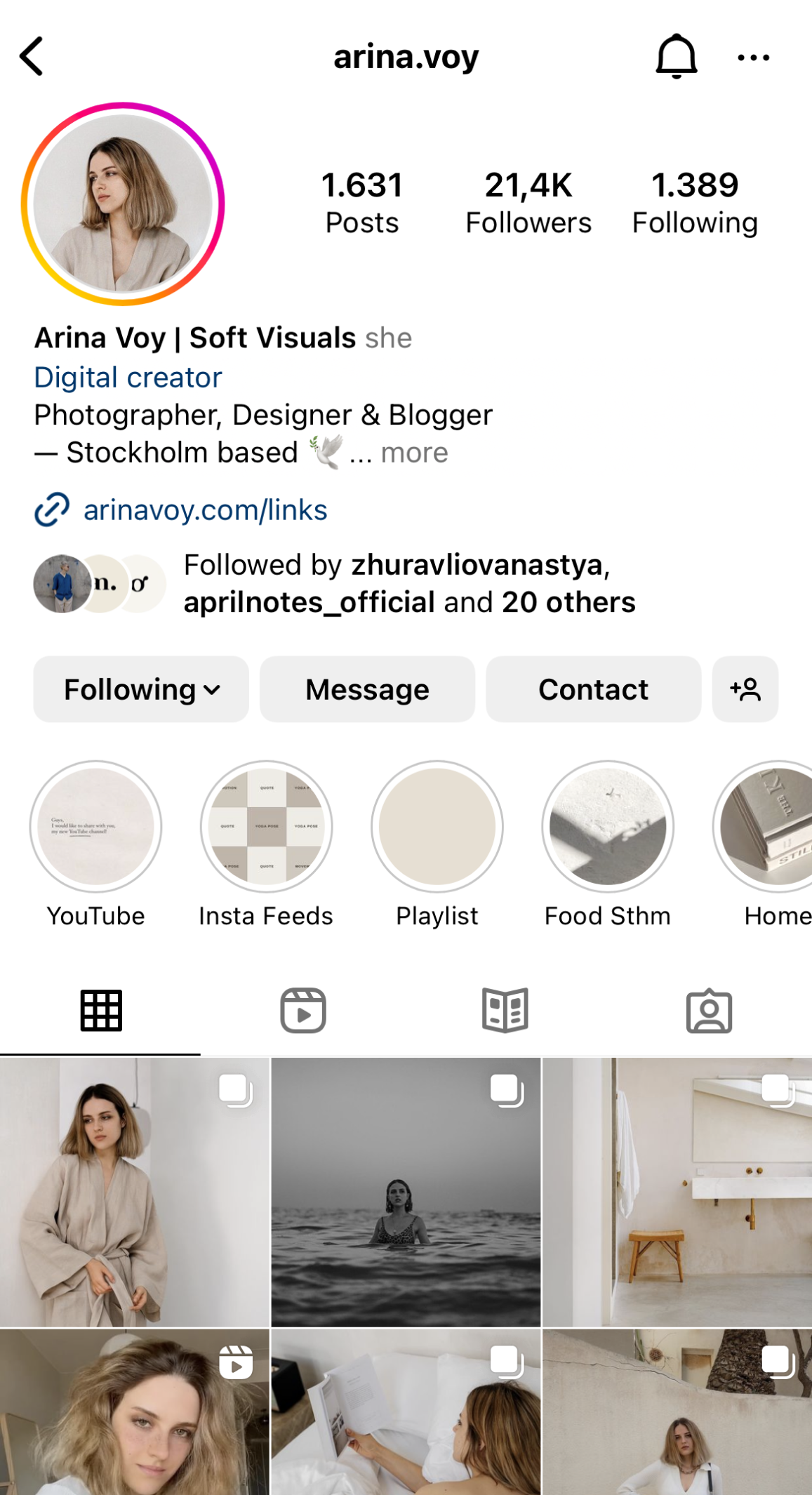Show suggested accounts with add-person icon
The height and width of the screenshot is (1495, 812).
[745, 689]
